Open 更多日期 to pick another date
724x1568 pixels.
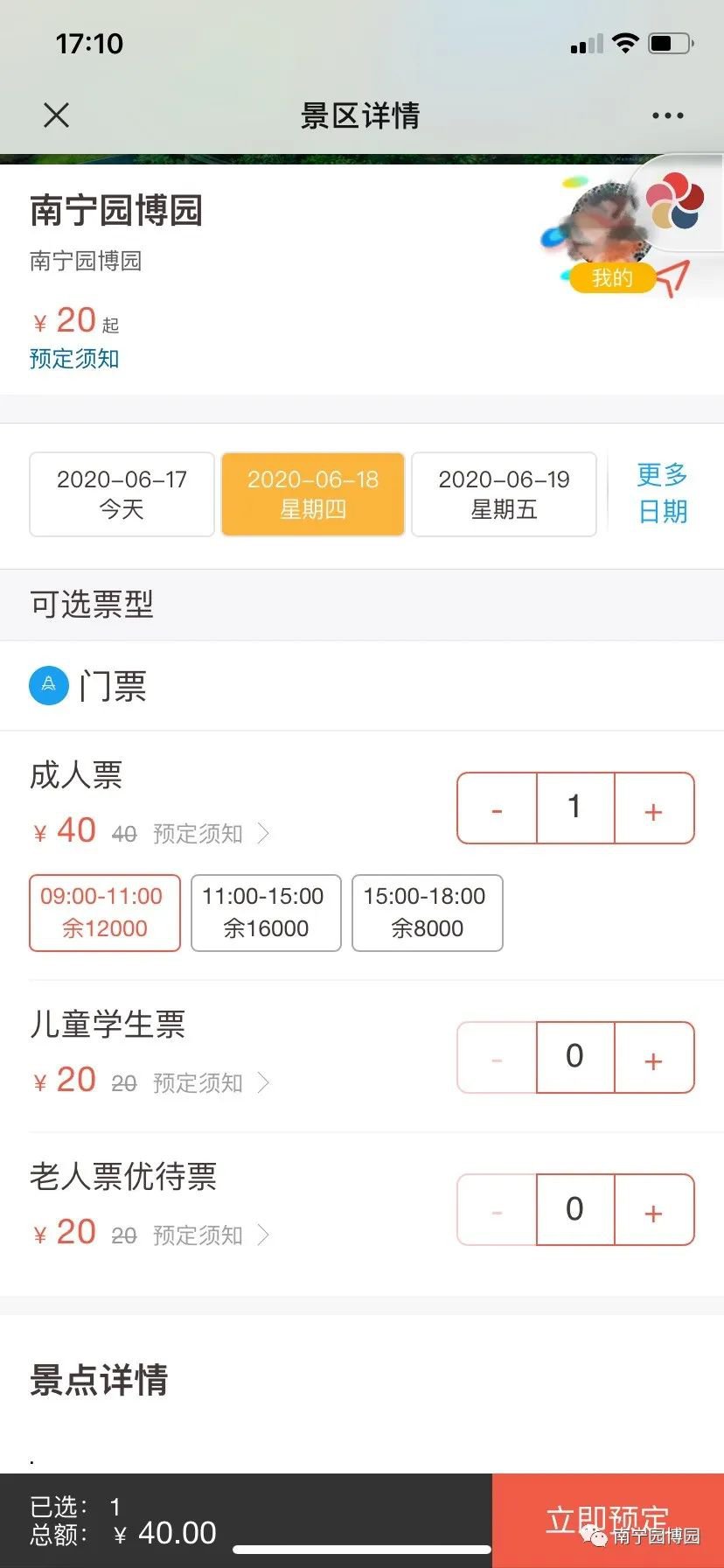662,493
